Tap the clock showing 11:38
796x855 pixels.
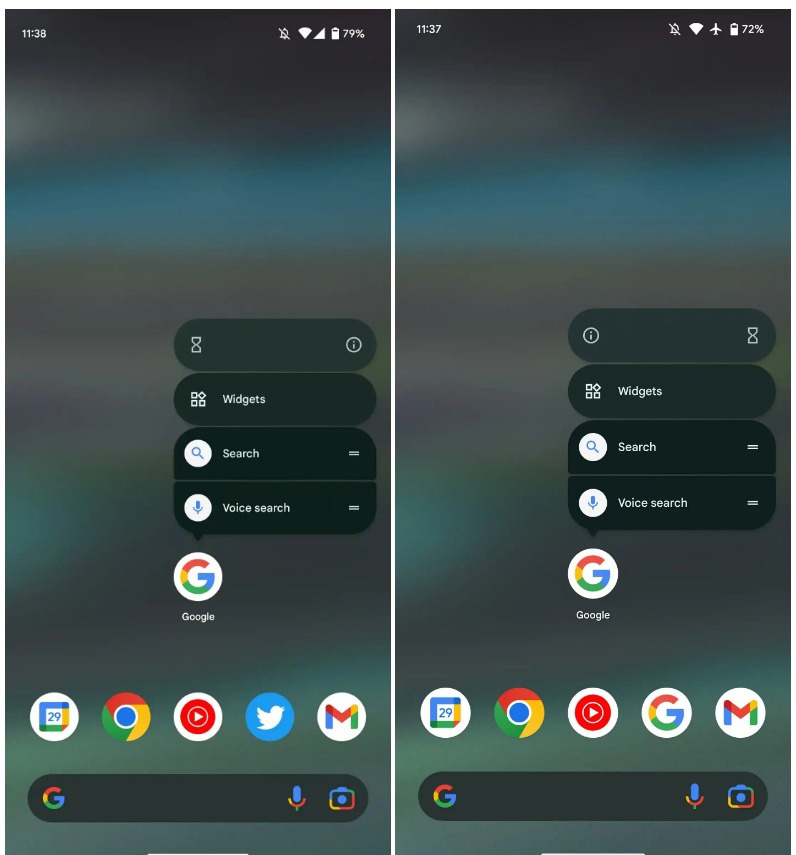click(x=32, y=33)
